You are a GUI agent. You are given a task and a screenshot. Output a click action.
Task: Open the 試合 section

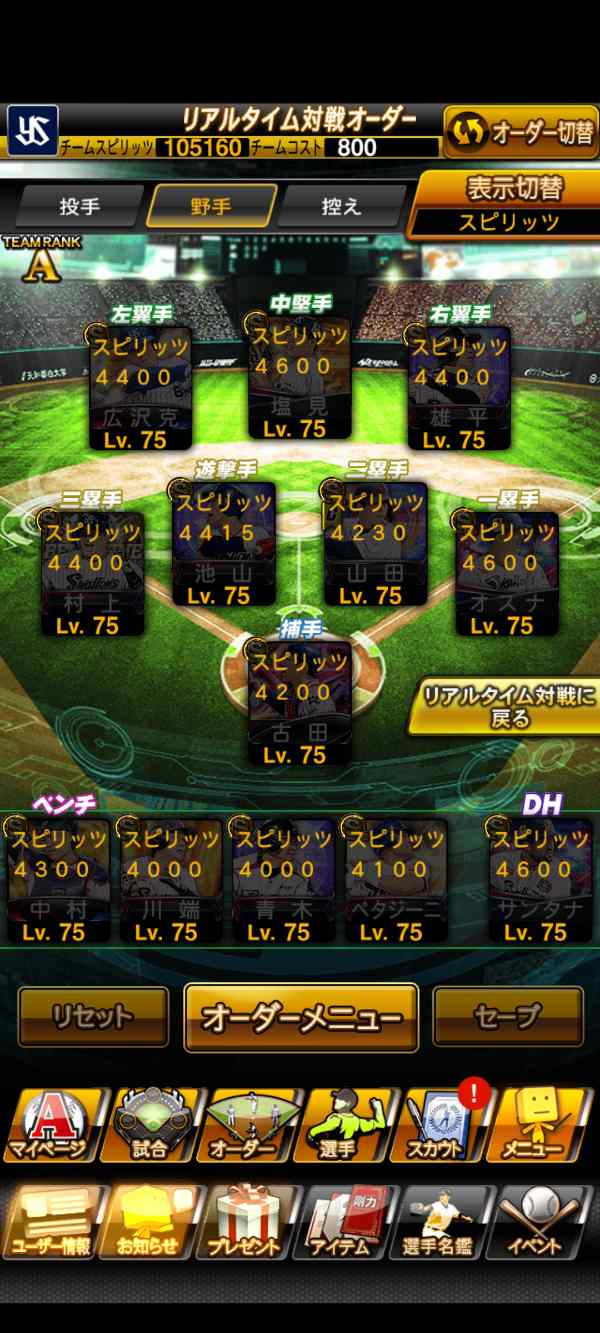(x=150, y=1124)
